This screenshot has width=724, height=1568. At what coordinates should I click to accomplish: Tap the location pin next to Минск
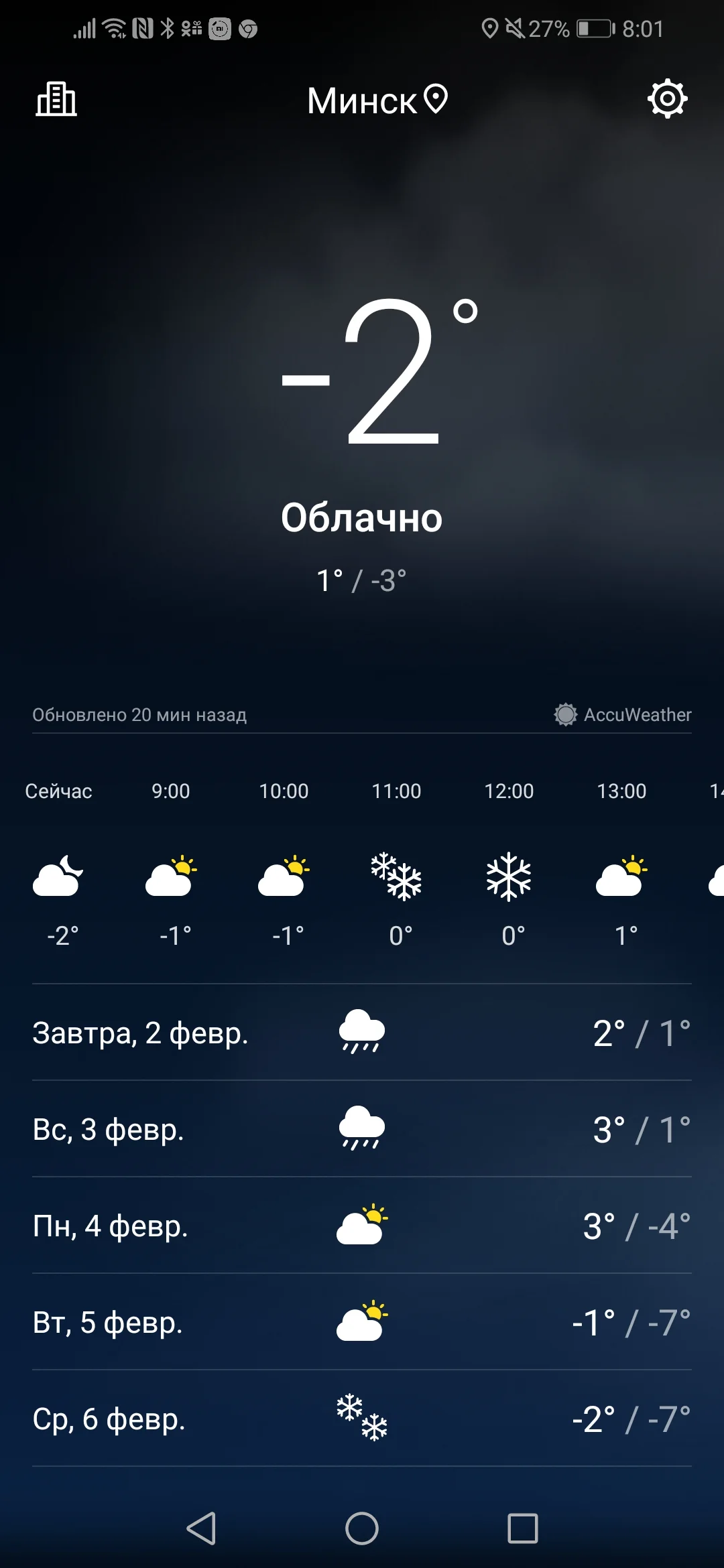pos(437,99)
